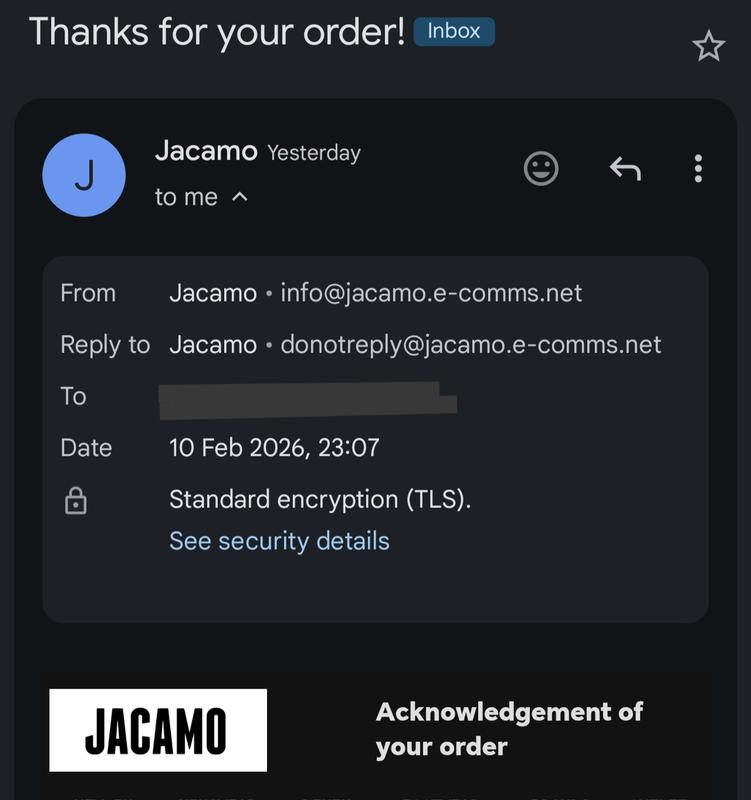Collapse the 'to me' recipient details
The height and width of the screenshot is (800, 751).
point(239,197)
